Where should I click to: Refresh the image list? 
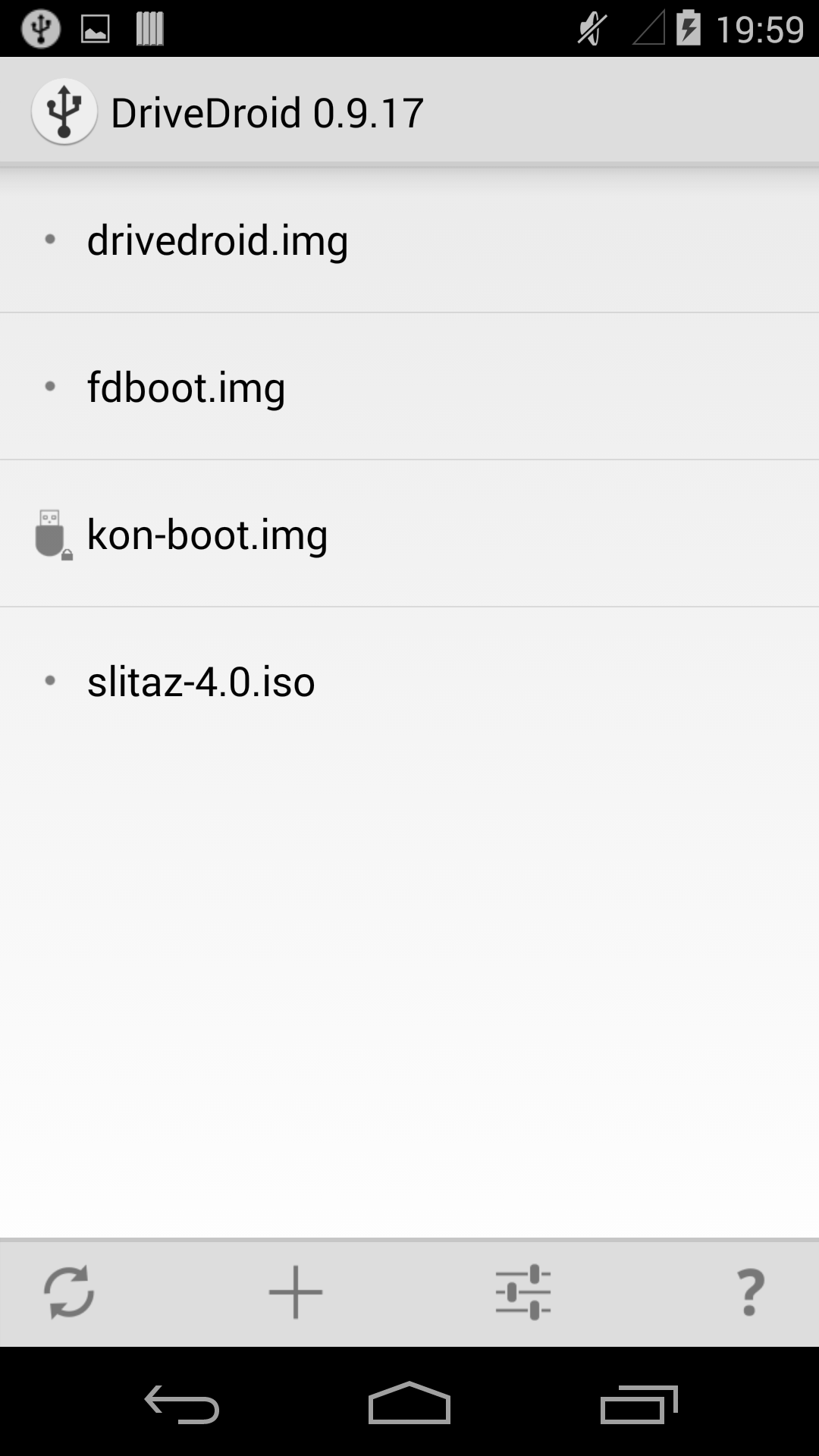coord(69,1291)
